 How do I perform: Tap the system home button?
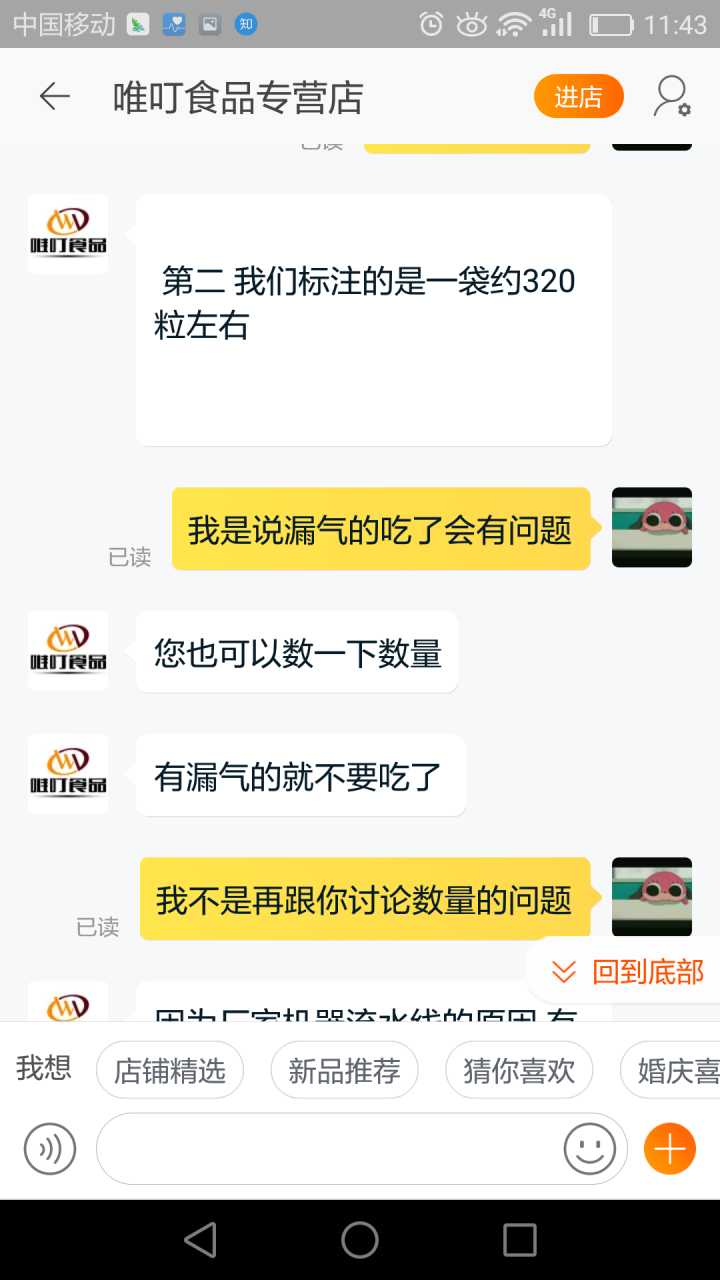(360, 1240)
